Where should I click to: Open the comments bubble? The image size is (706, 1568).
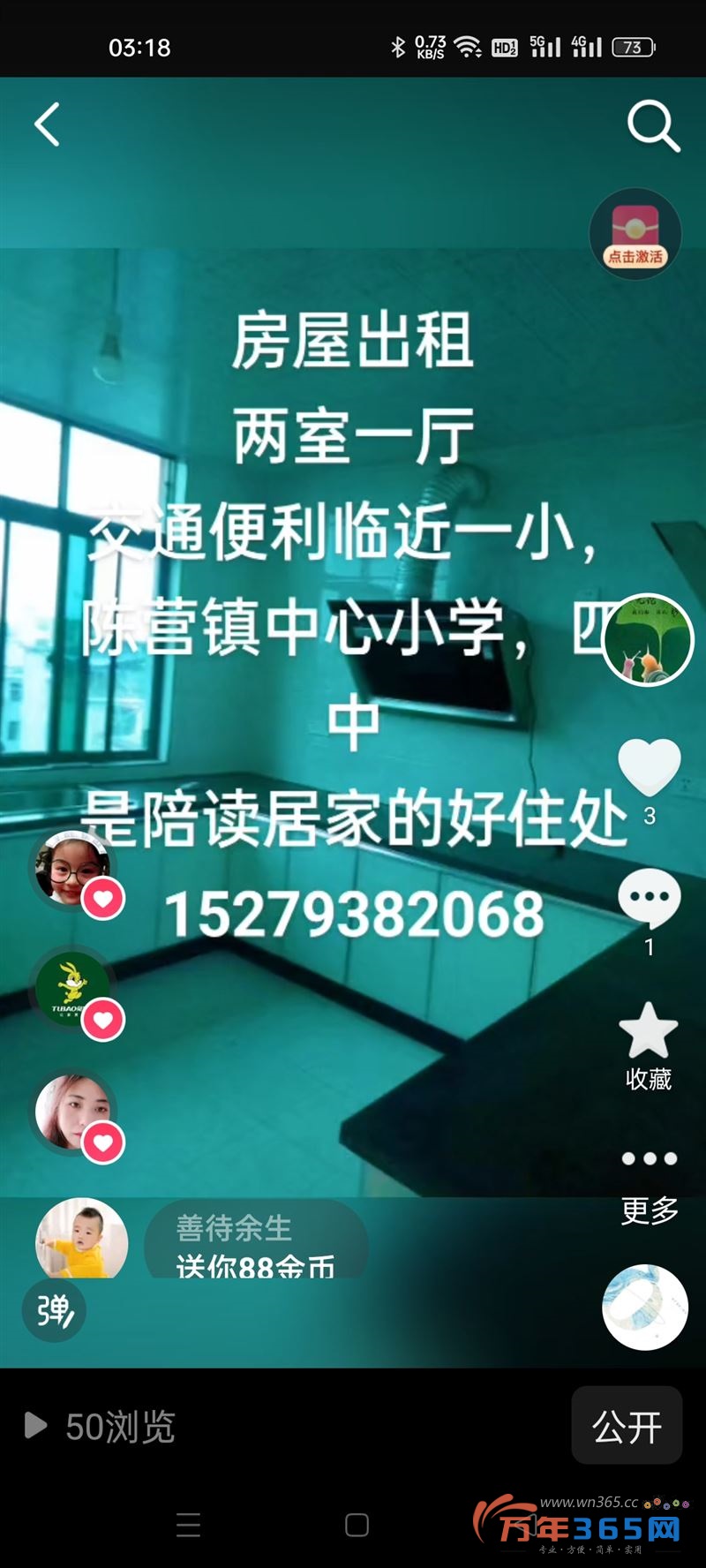(x=650, y=899)
